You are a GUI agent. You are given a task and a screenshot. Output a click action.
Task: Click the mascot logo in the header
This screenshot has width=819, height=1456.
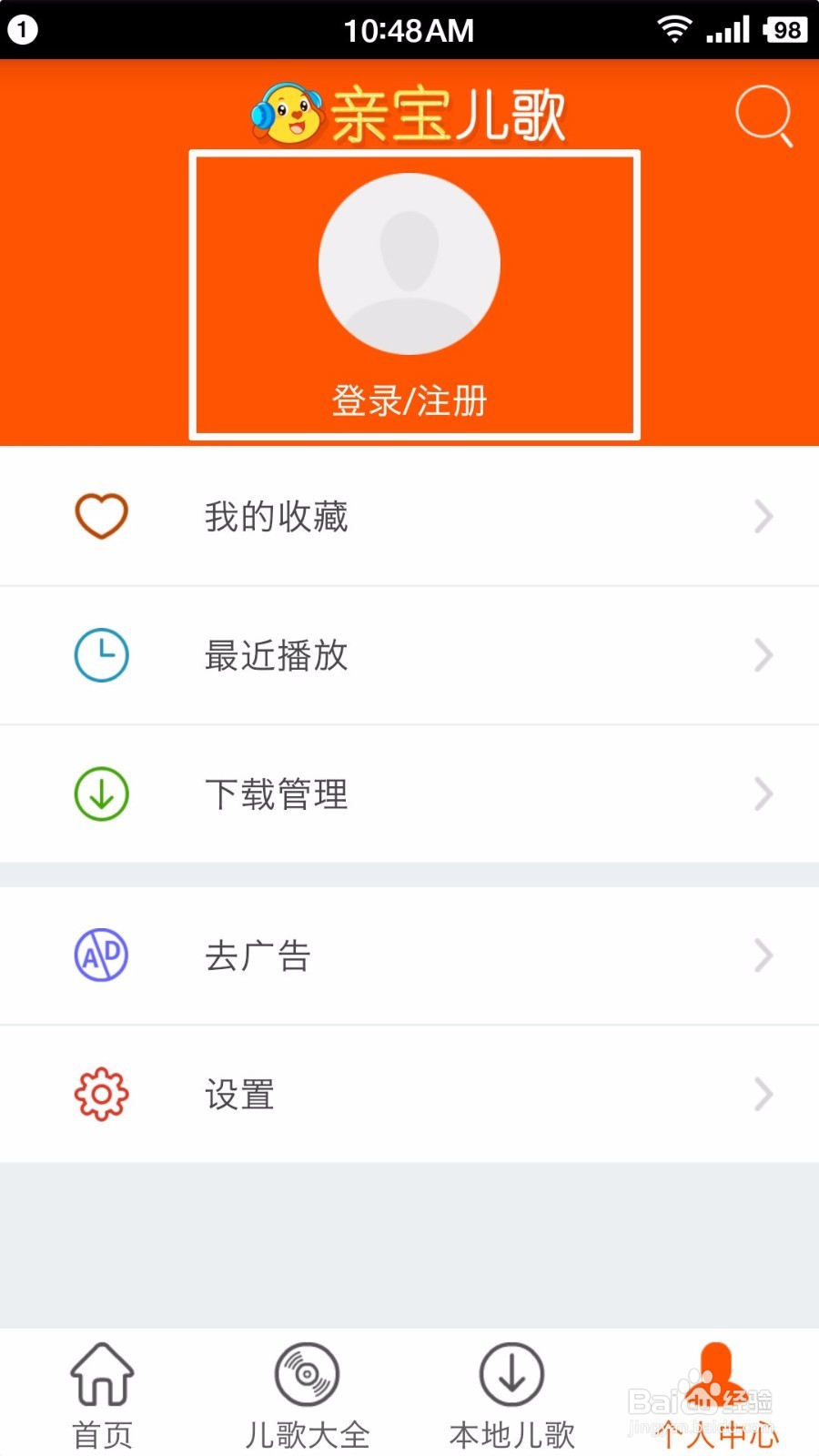(287, 114)
